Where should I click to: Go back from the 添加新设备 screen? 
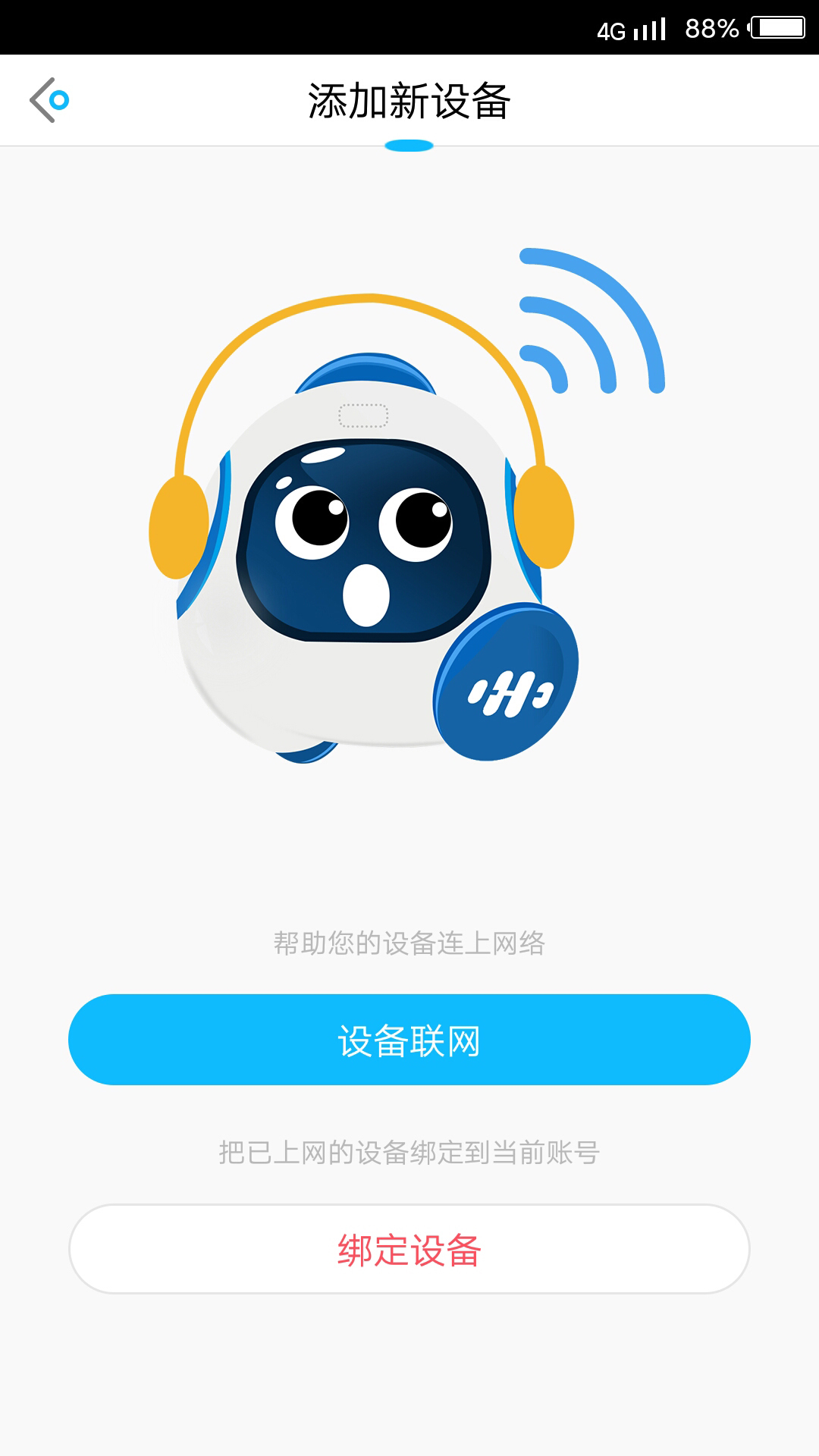[49, 100]
